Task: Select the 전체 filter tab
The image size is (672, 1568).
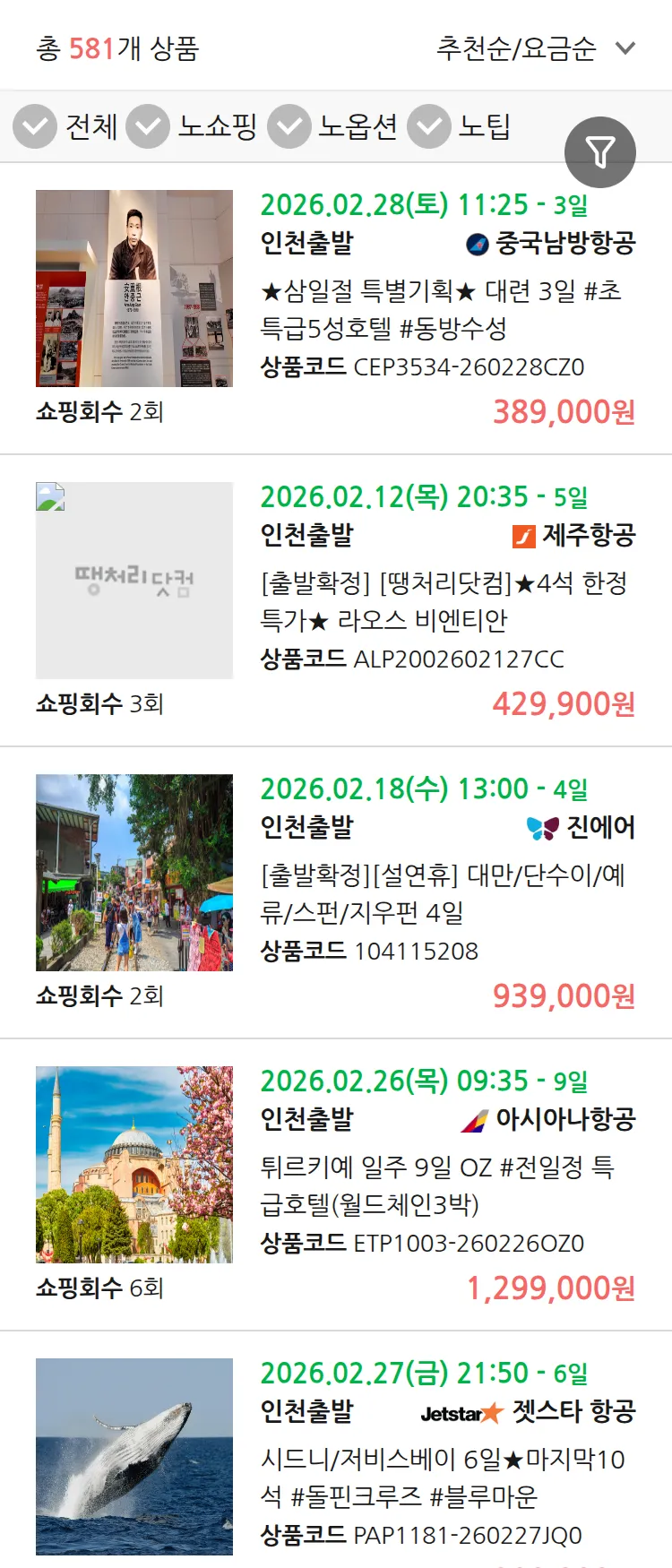Action: pos(92,127)
